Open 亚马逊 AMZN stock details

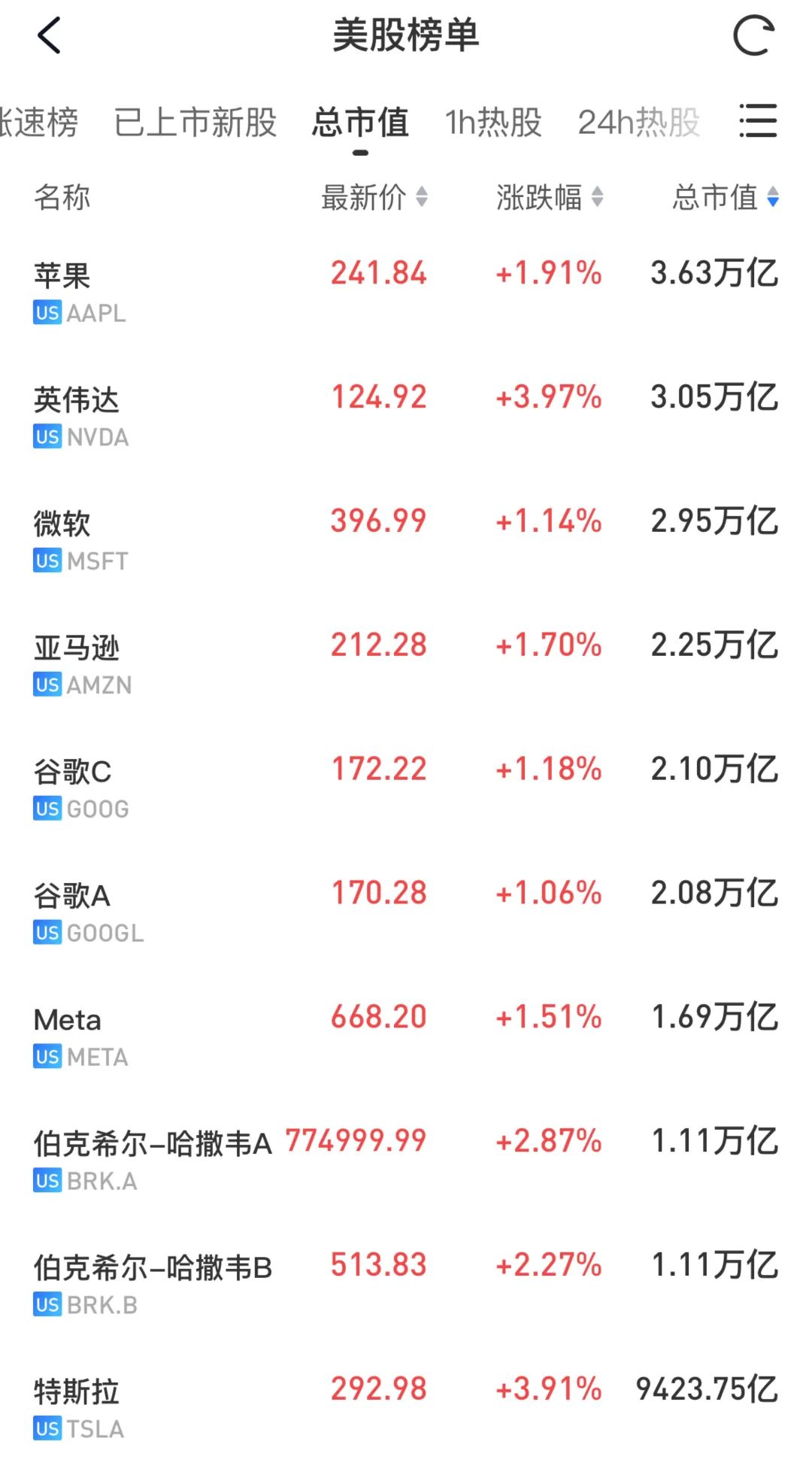click(406, 664)
